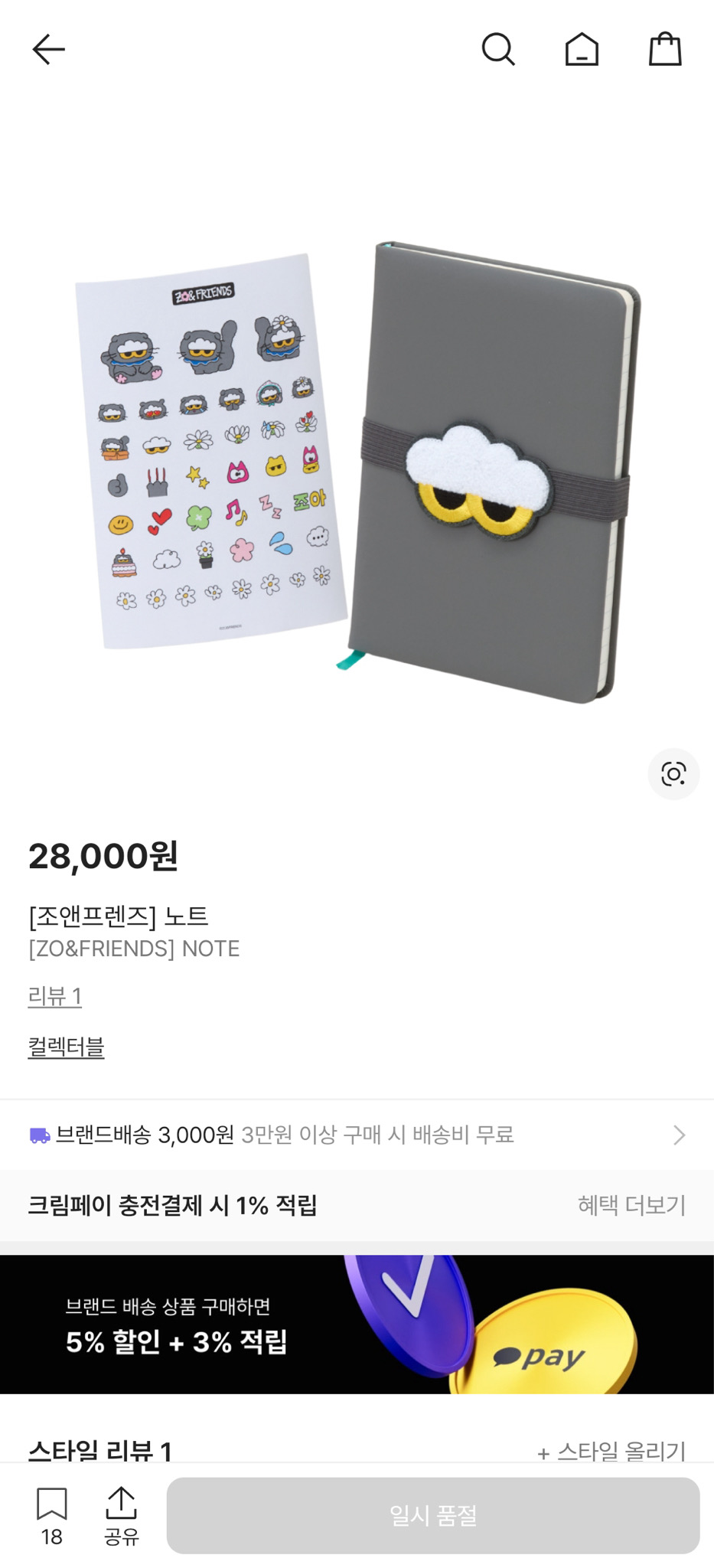Screen dimensions: 714x1568
Task: Open the shopping bag icon
Action: point(664,48)
